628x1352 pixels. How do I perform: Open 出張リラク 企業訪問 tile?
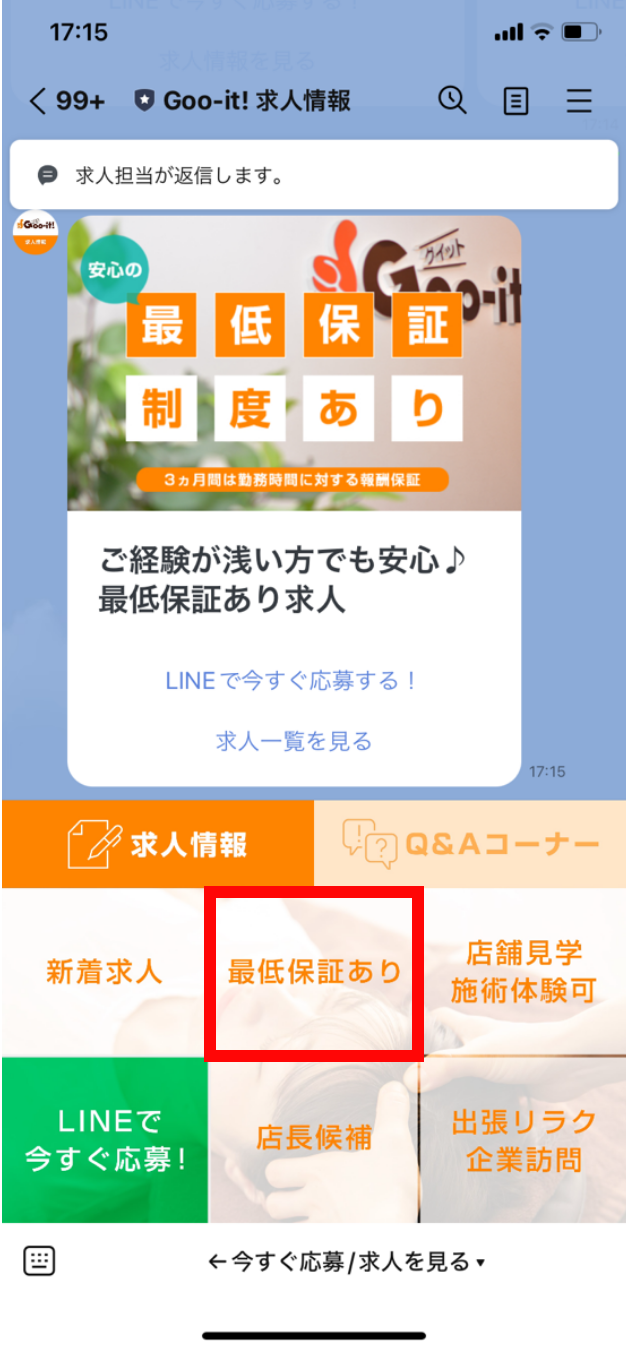[523, 1140]
